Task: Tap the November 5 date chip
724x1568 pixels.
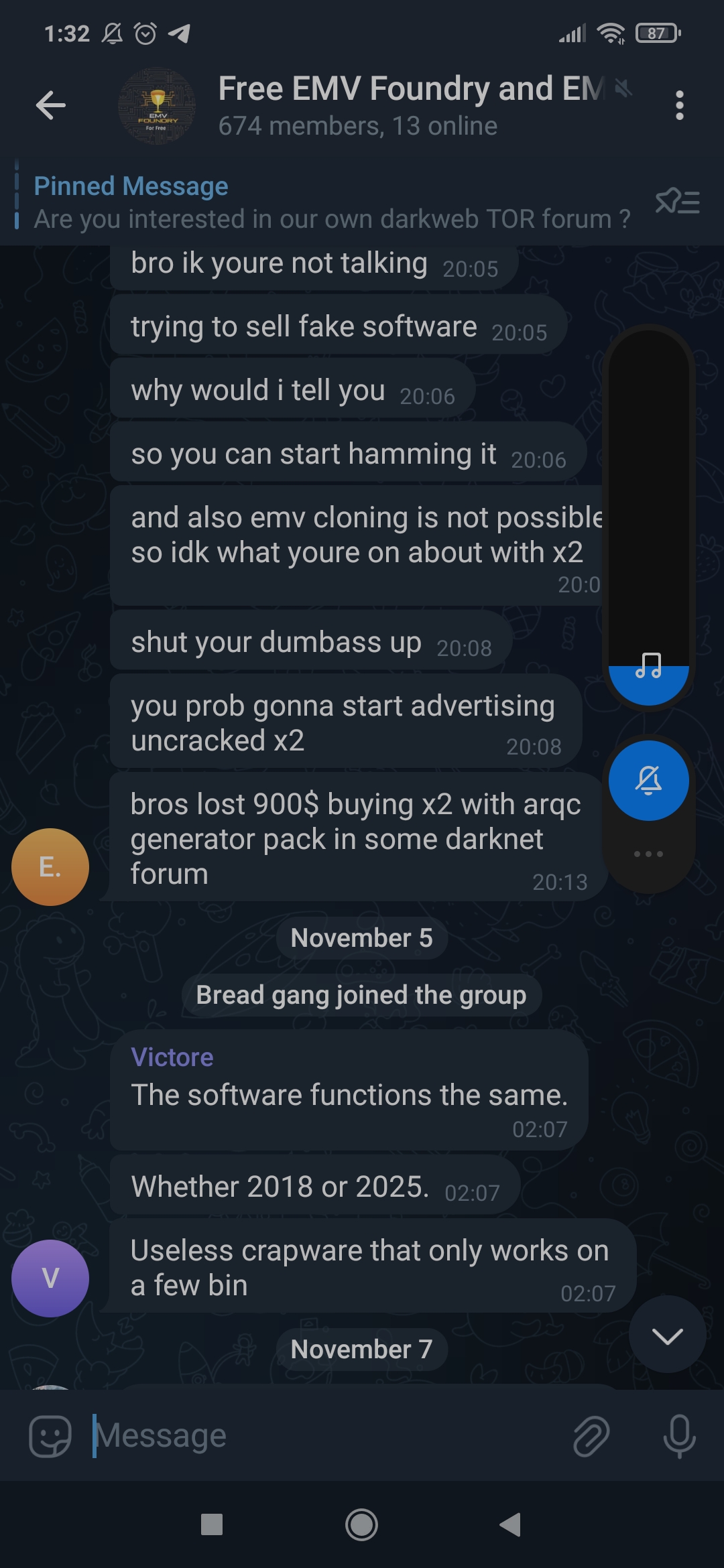Action: [x=361, y=938]
